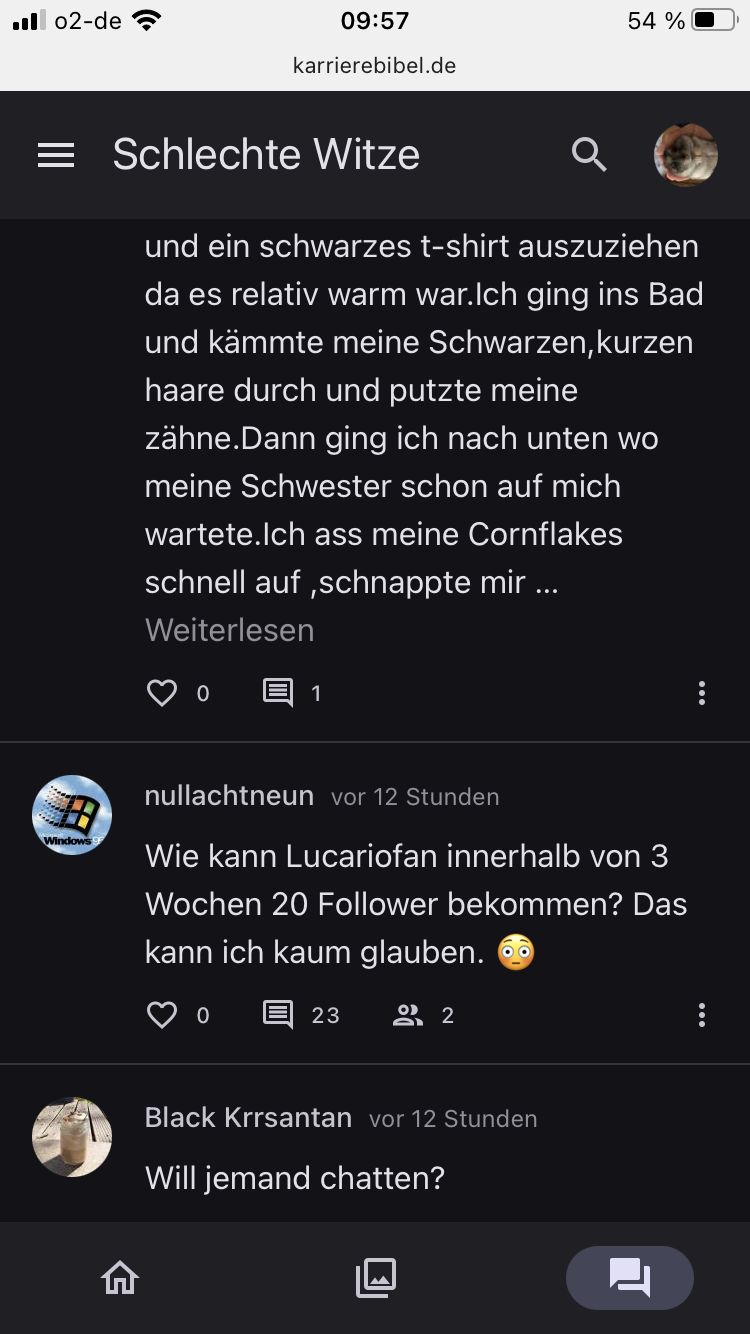This screenshot has width=750, height=1334.
Task: Open Black Krrsantan's post 'Will jemand chatten?'
Action: click(x=294, y=1178)
